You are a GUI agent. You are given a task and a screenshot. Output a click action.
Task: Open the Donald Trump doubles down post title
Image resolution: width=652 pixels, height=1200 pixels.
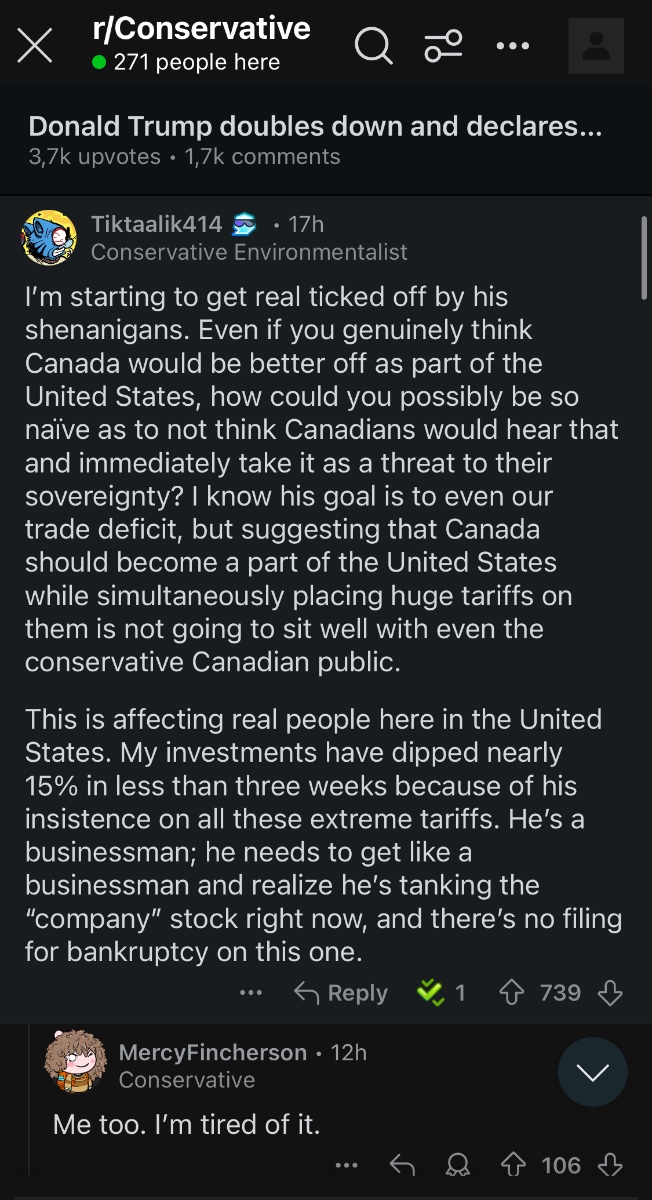pyautogui.click(x=315, y=127)
